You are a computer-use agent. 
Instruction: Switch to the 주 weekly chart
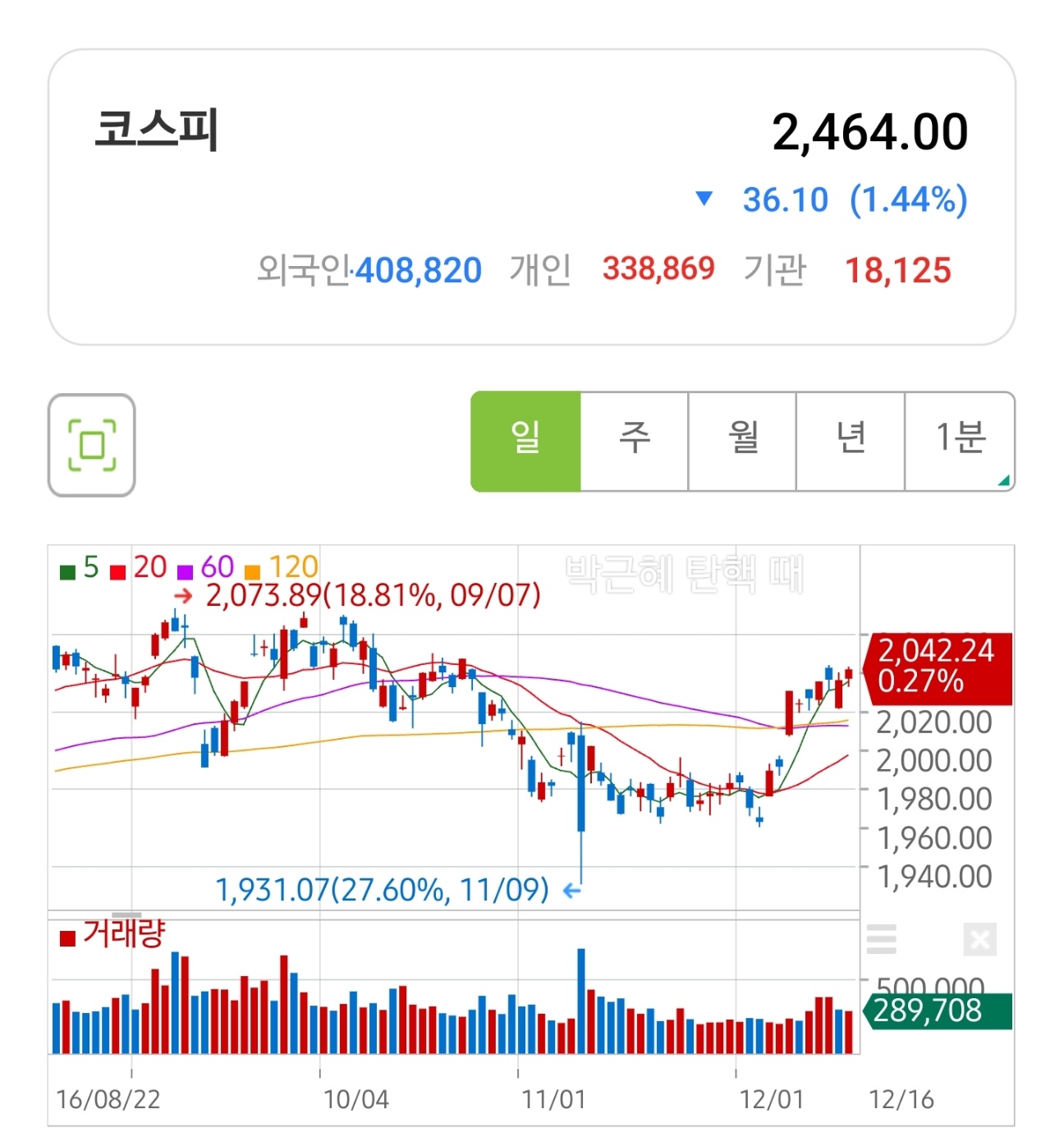tap(635, 442)
